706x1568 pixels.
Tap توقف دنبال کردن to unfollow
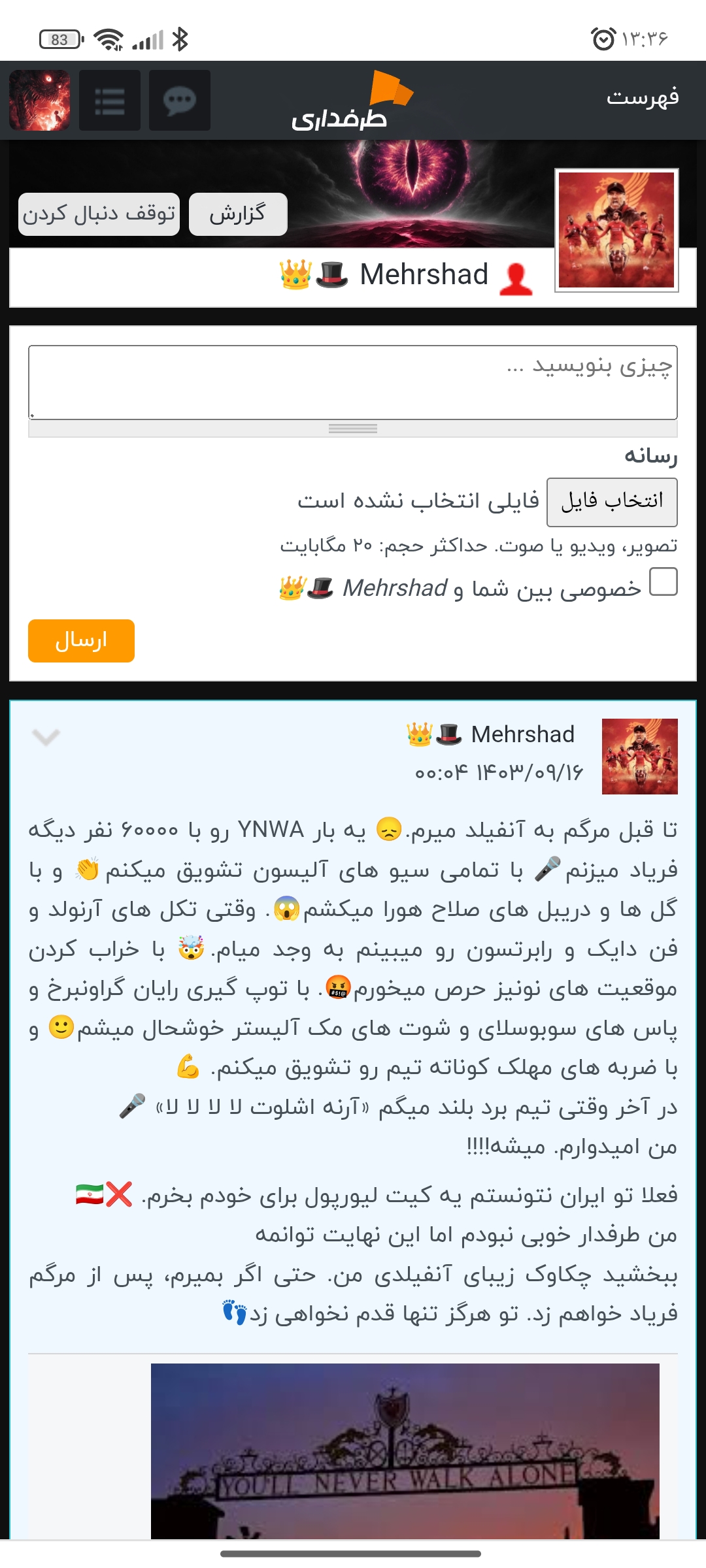pos(99,214)
